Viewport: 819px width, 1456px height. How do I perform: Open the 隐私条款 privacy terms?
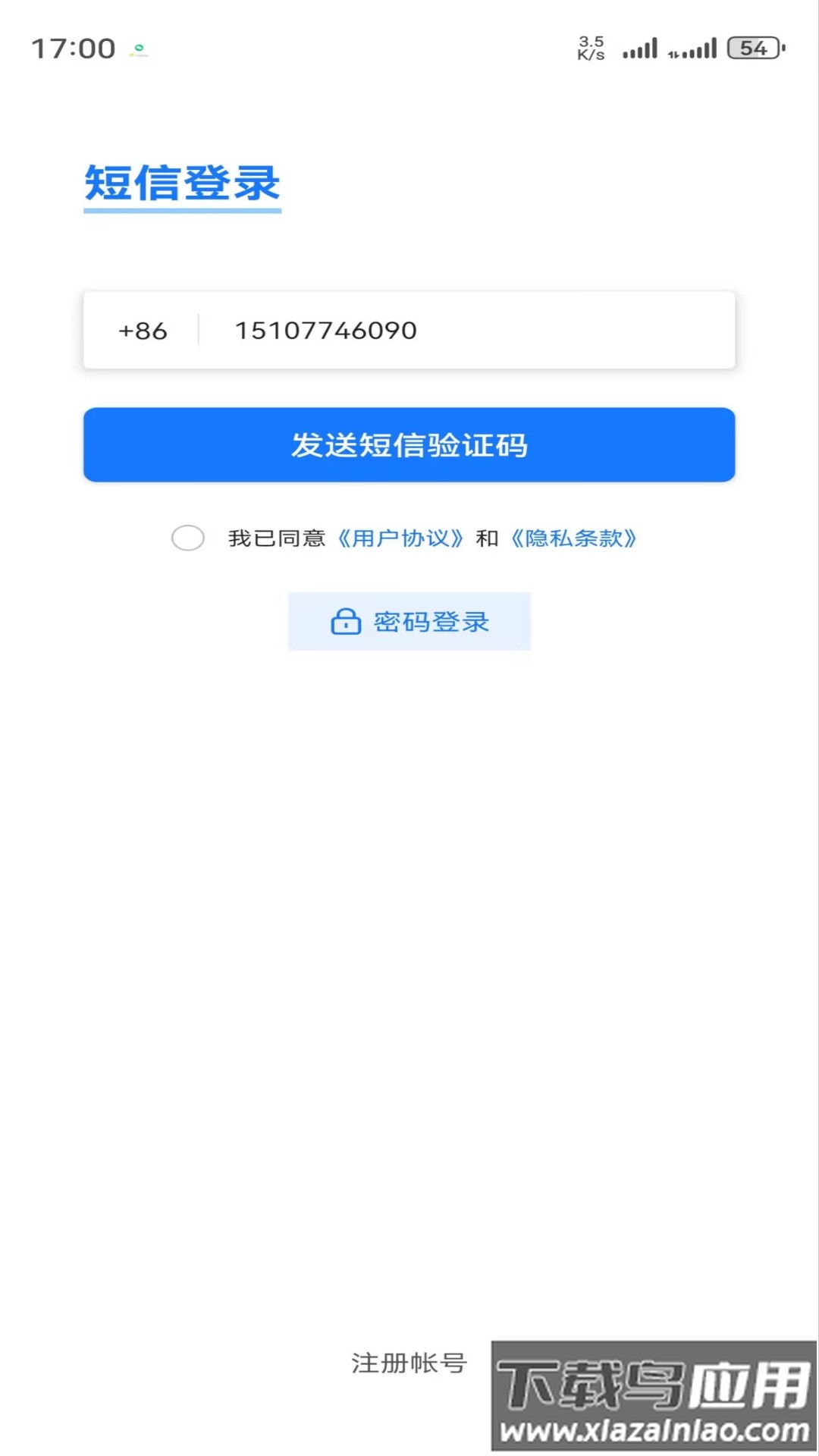click(x=575, y=538)
